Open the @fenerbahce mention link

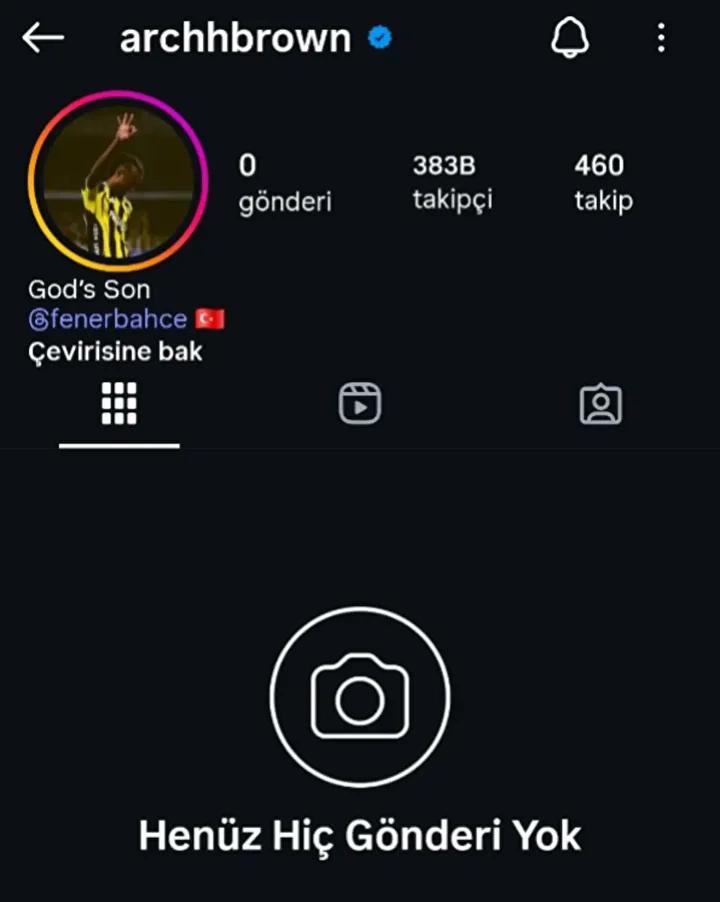(x=108, y=319)
